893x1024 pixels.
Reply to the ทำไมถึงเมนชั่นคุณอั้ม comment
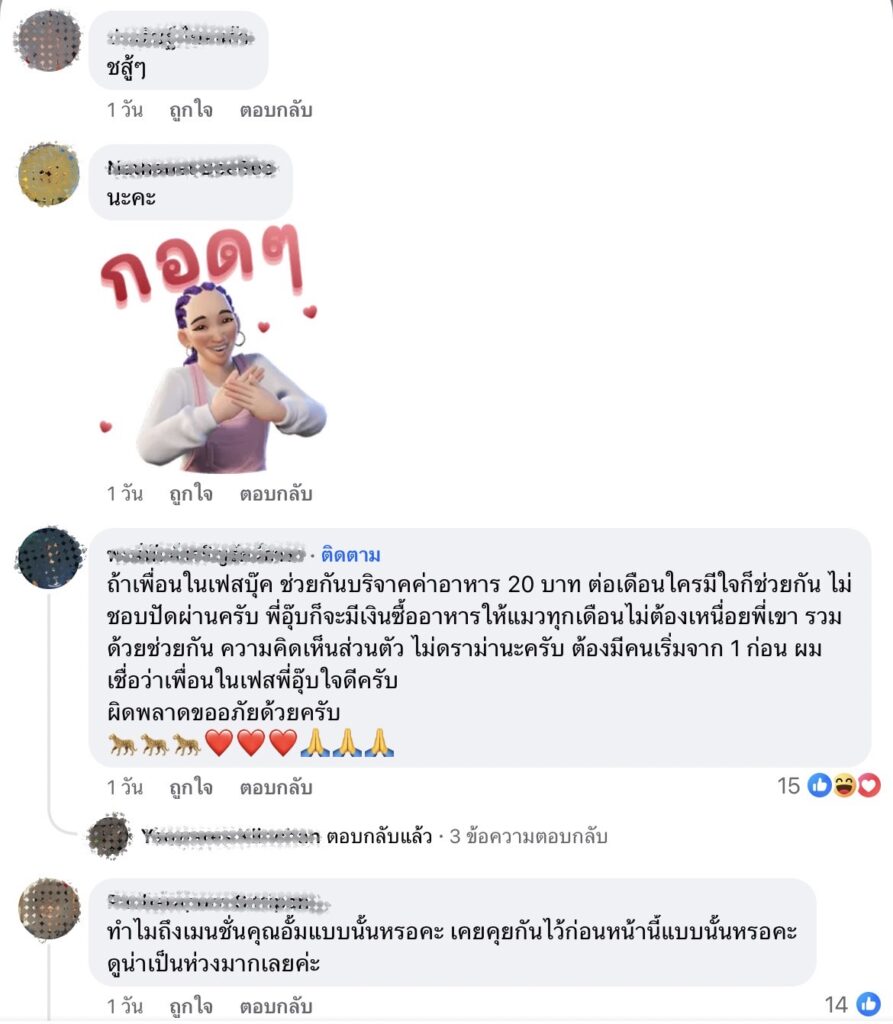coord(275,1006)
